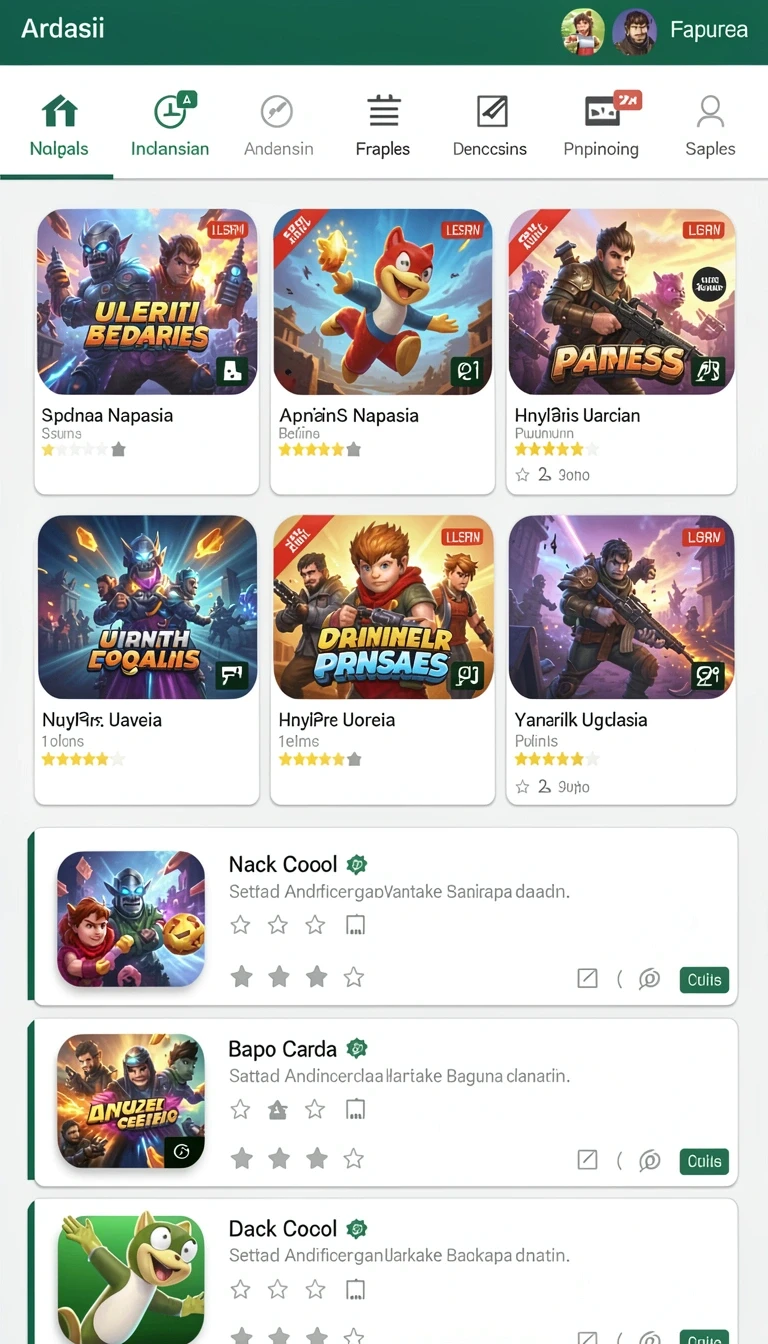Switch to the Nalpals tab

pos(59,126)
